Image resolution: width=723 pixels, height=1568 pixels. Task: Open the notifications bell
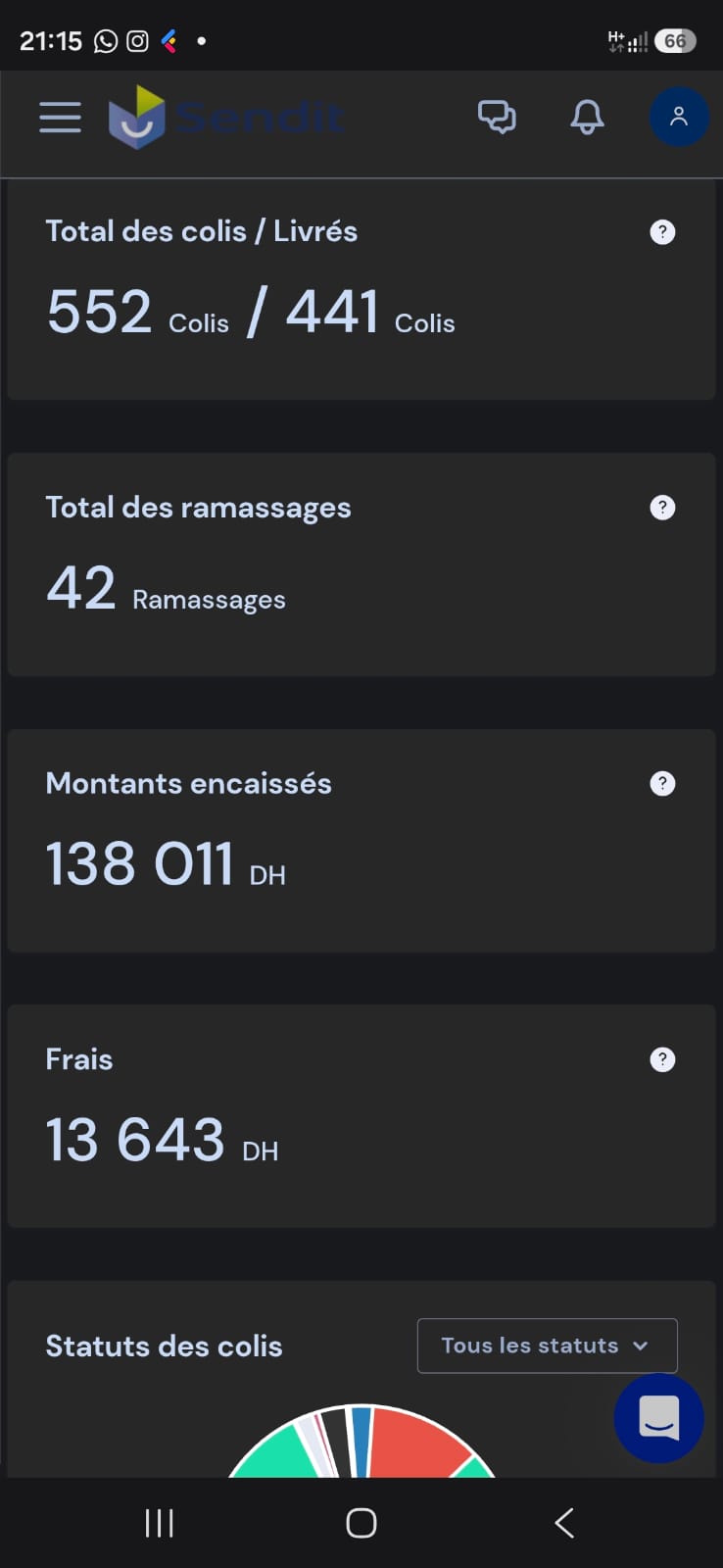pyautogui.click(x=587, y=118)
